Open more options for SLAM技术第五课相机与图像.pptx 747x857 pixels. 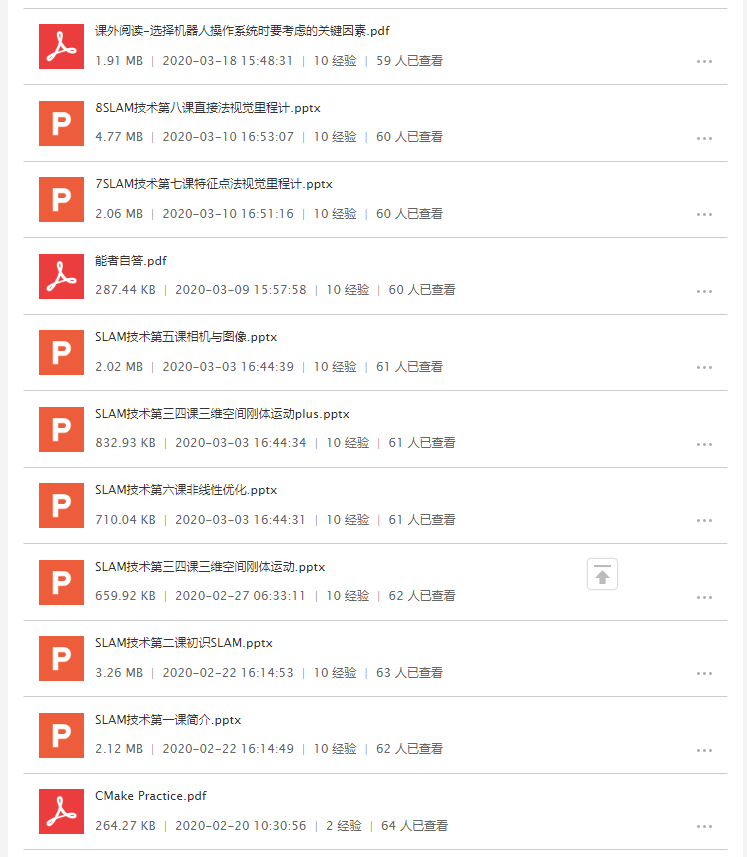tap(704, 368)
